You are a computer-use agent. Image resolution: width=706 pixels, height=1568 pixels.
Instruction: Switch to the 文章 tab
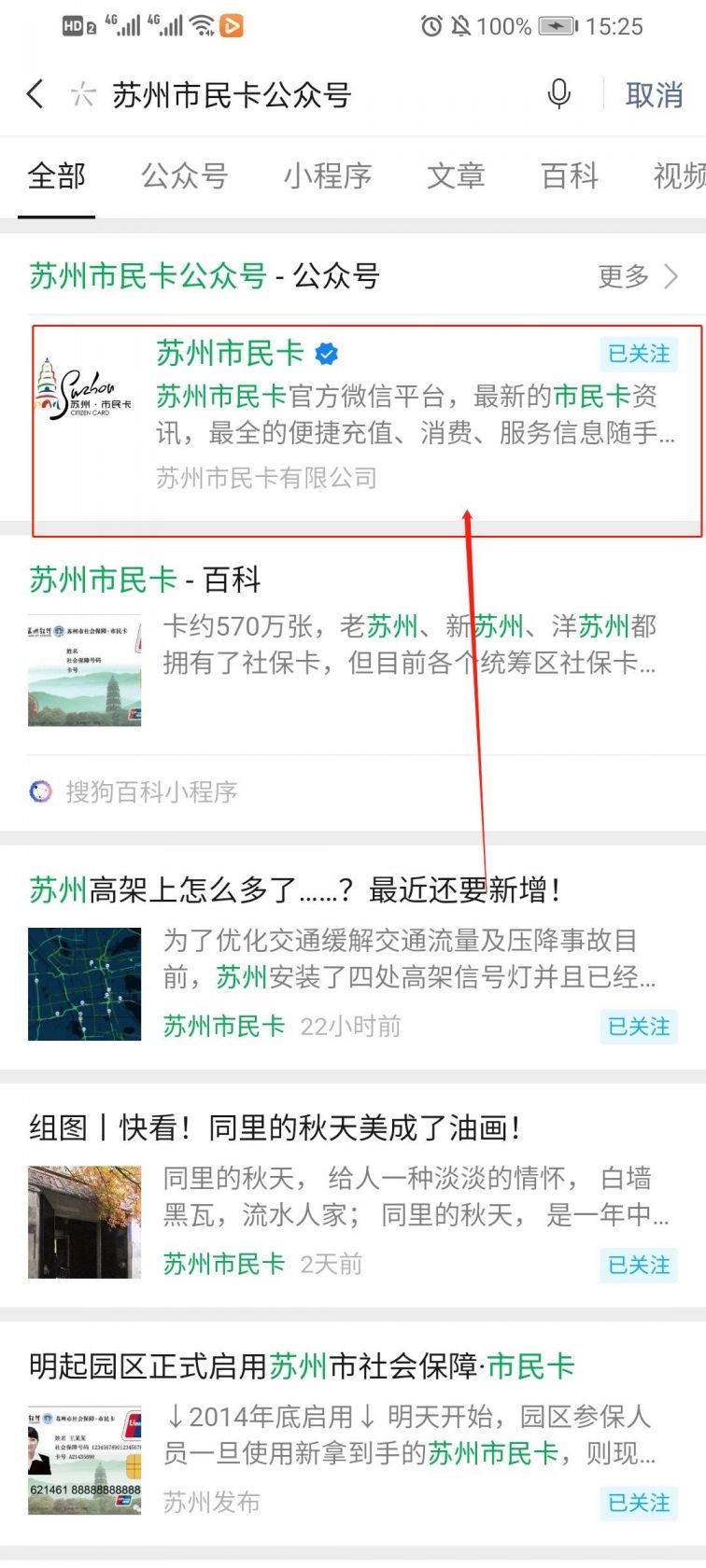tap(456, 175)
